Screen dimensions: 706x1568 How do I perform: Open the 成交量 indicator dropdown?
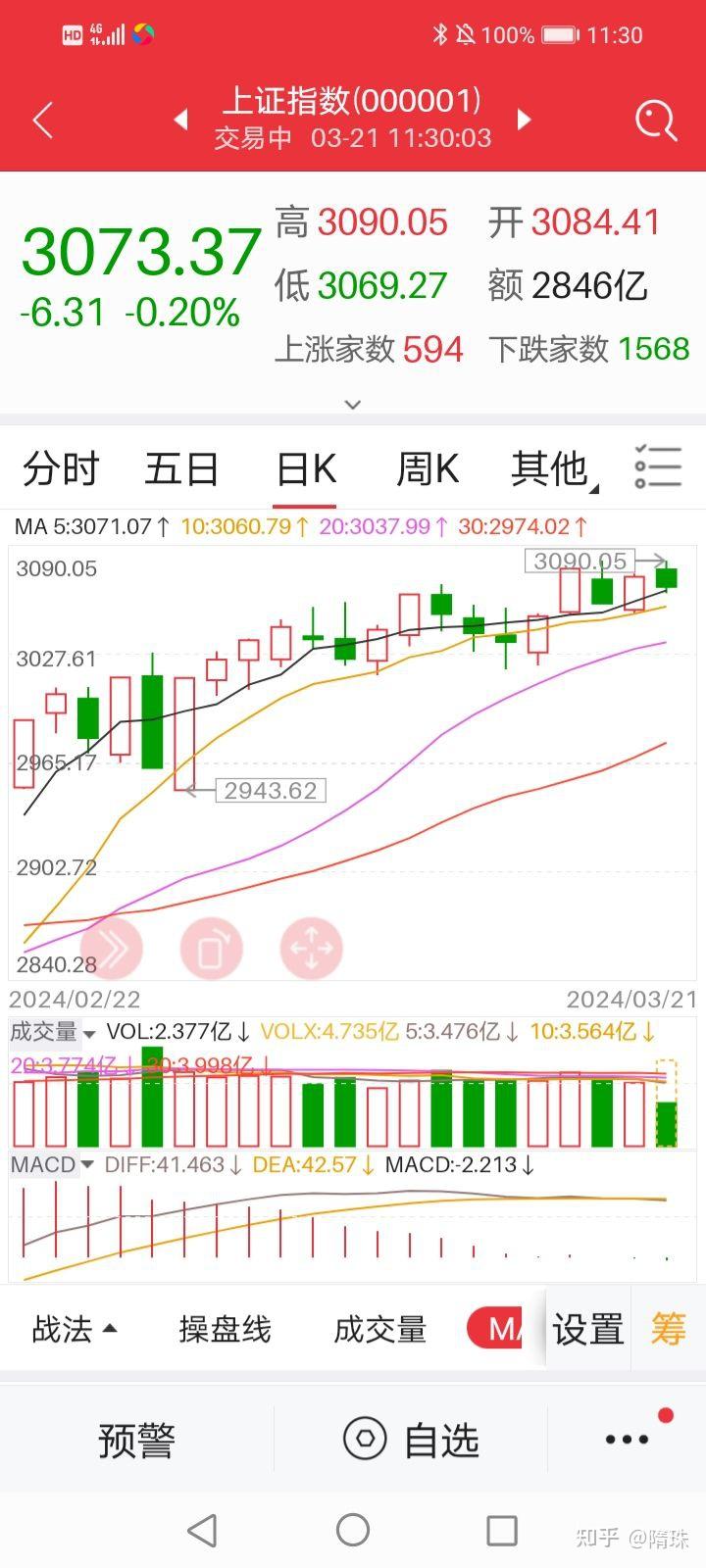point(53,1032)
